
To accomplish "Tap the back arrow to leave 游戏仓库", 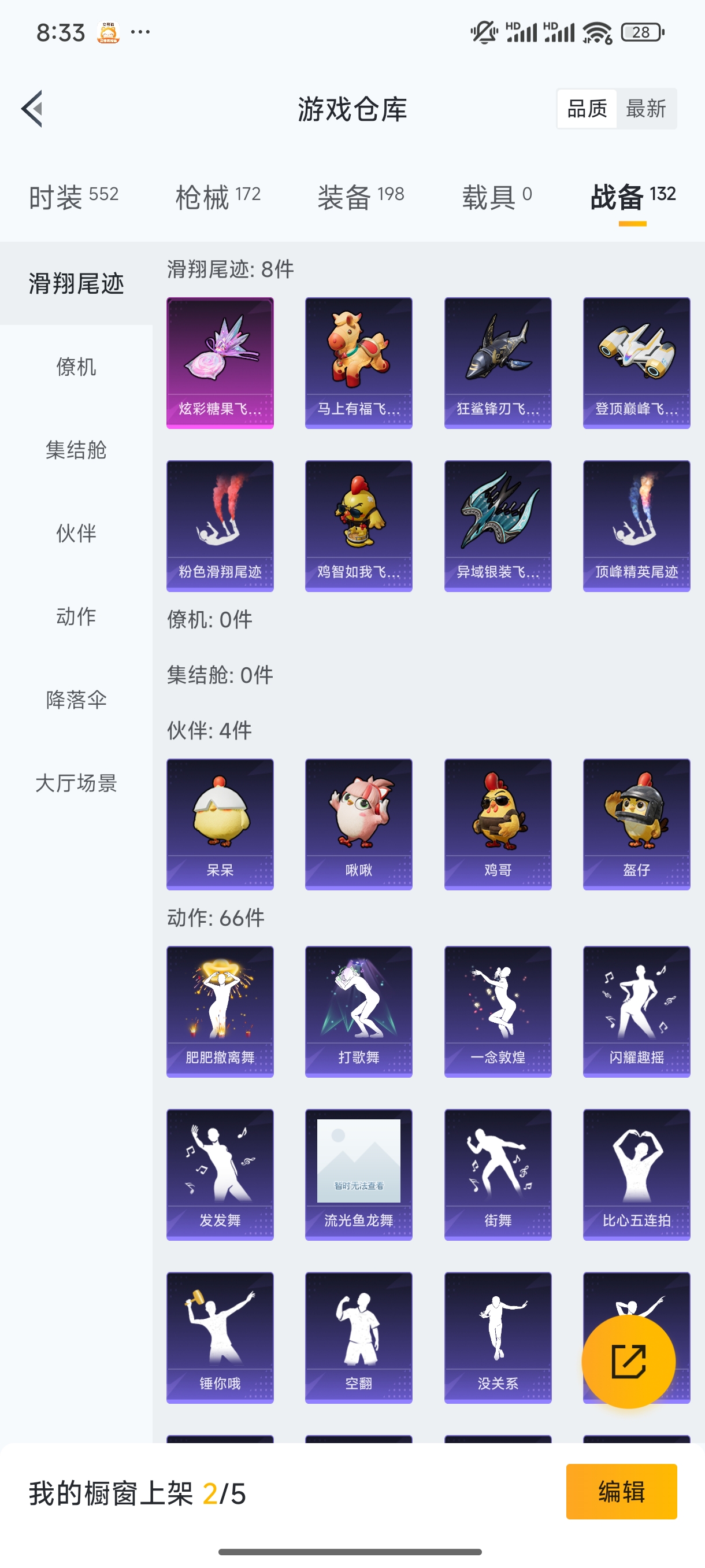I will [32, 108].
